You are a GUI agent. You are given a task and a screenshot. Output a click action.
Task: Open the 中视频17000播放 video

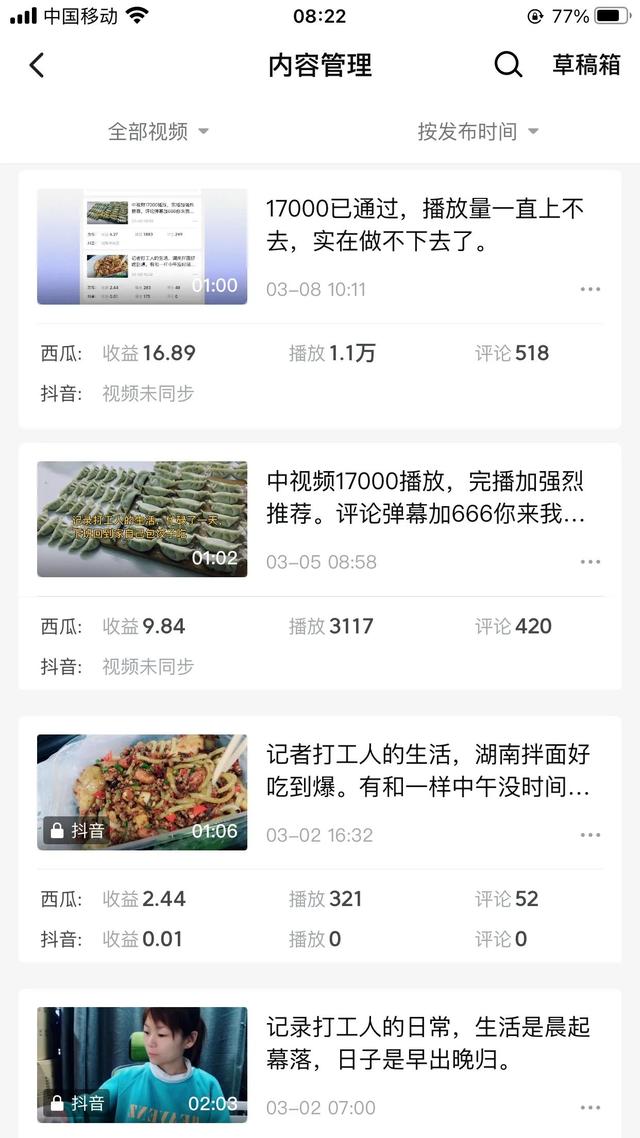click(x=142, y=519)
